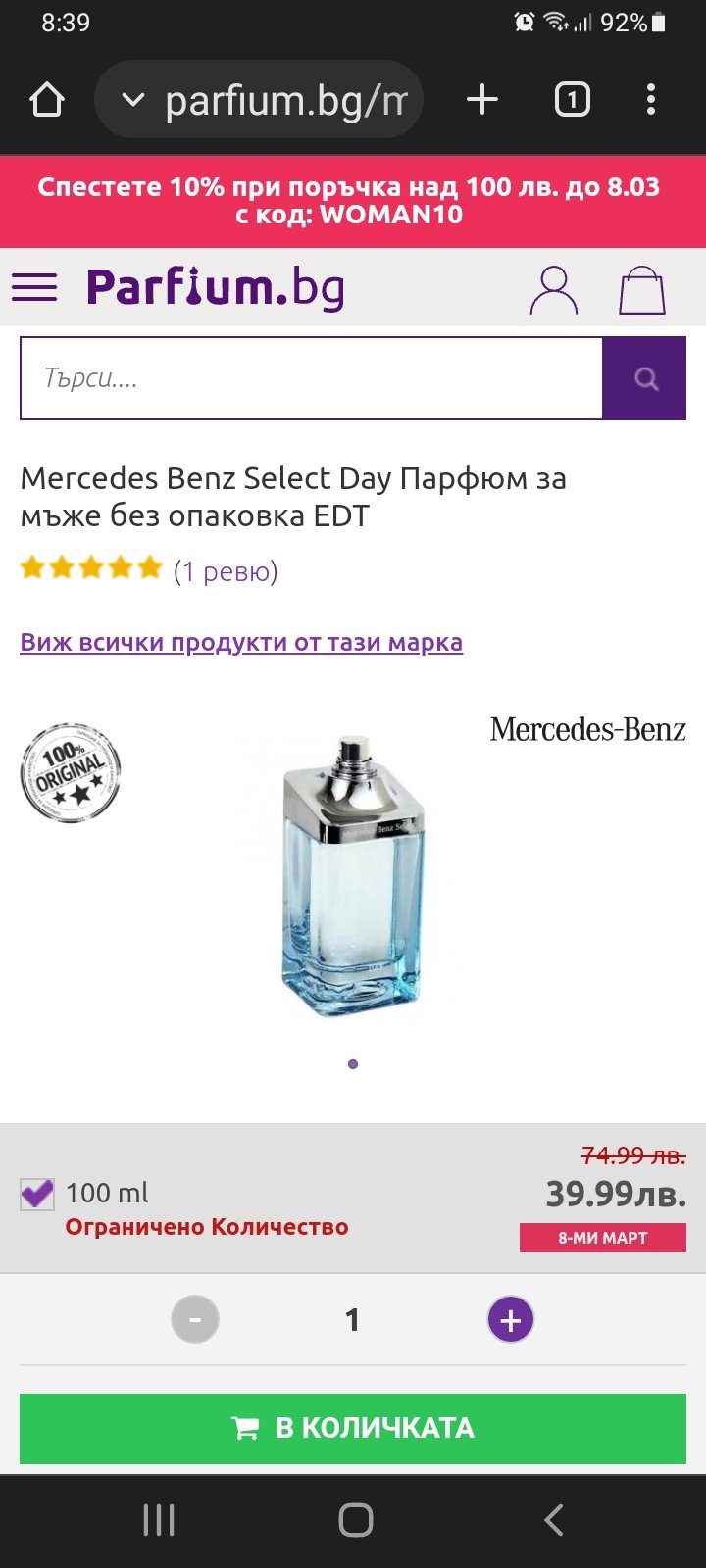Open the (1 ревю) reviews link
706x1568 pixels.
click(x=226, y=571)
